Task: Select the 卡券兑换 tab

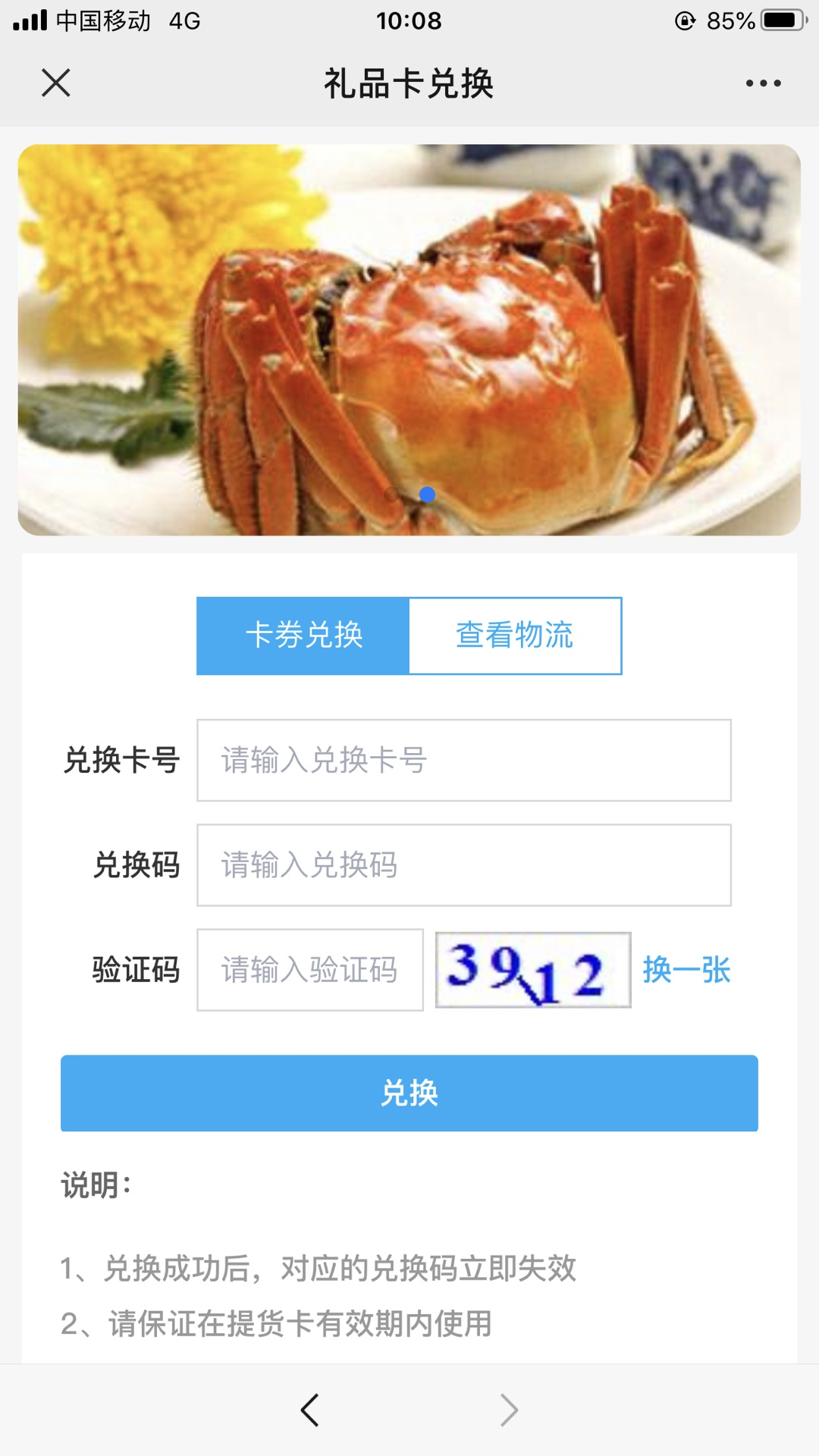Action: [303, 635]
